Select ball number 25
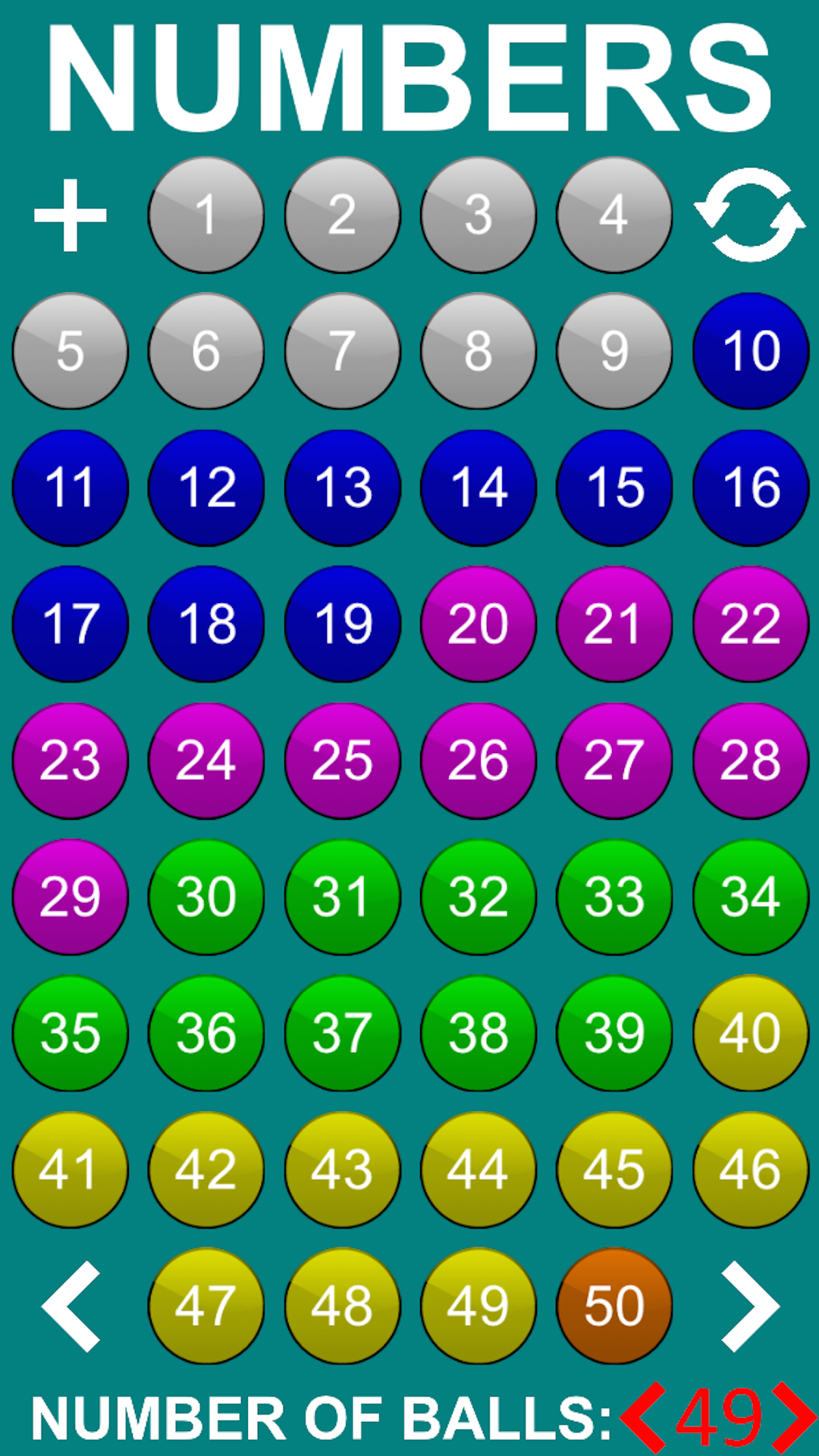819x1456 pixels. pos(343,761)
